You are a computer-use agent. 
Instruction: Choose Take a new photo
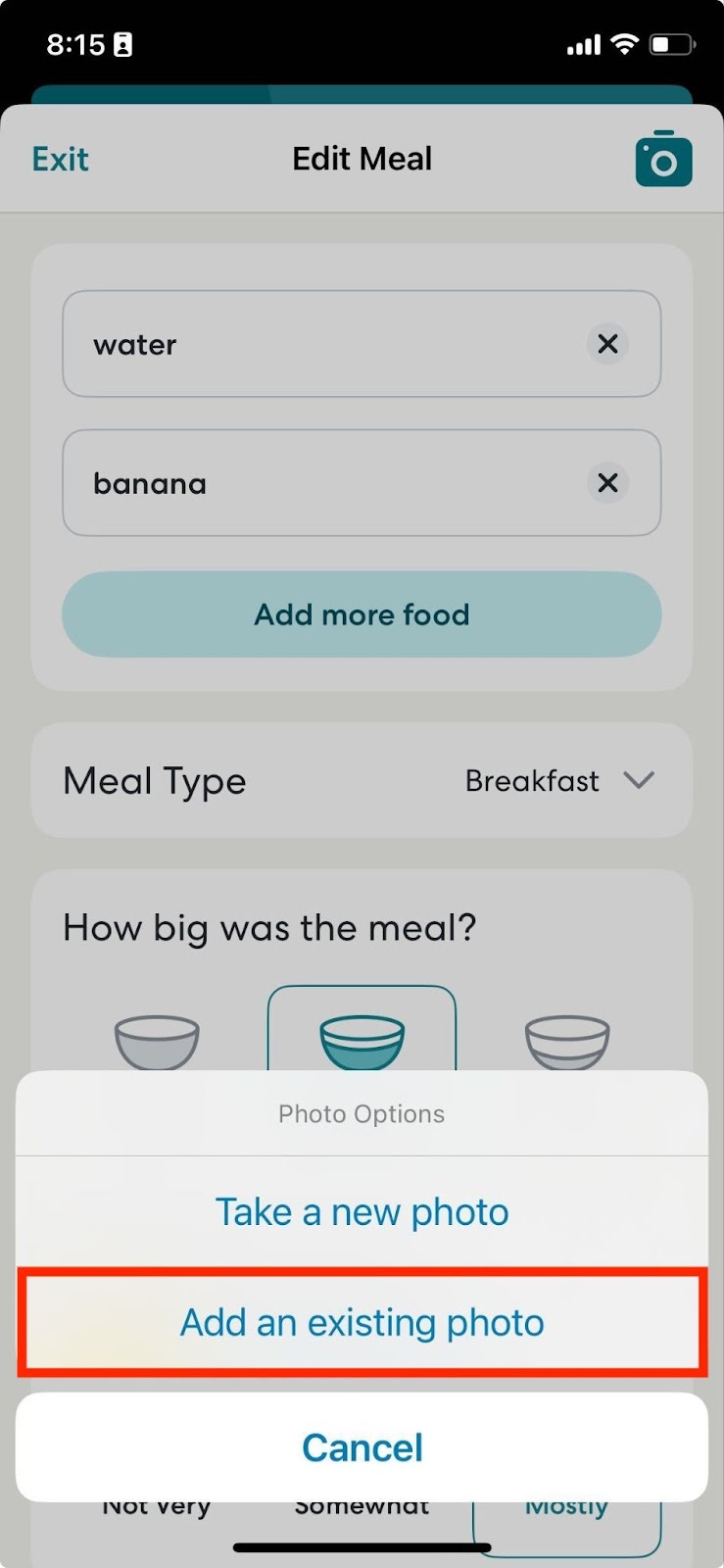pos(362,1212)
